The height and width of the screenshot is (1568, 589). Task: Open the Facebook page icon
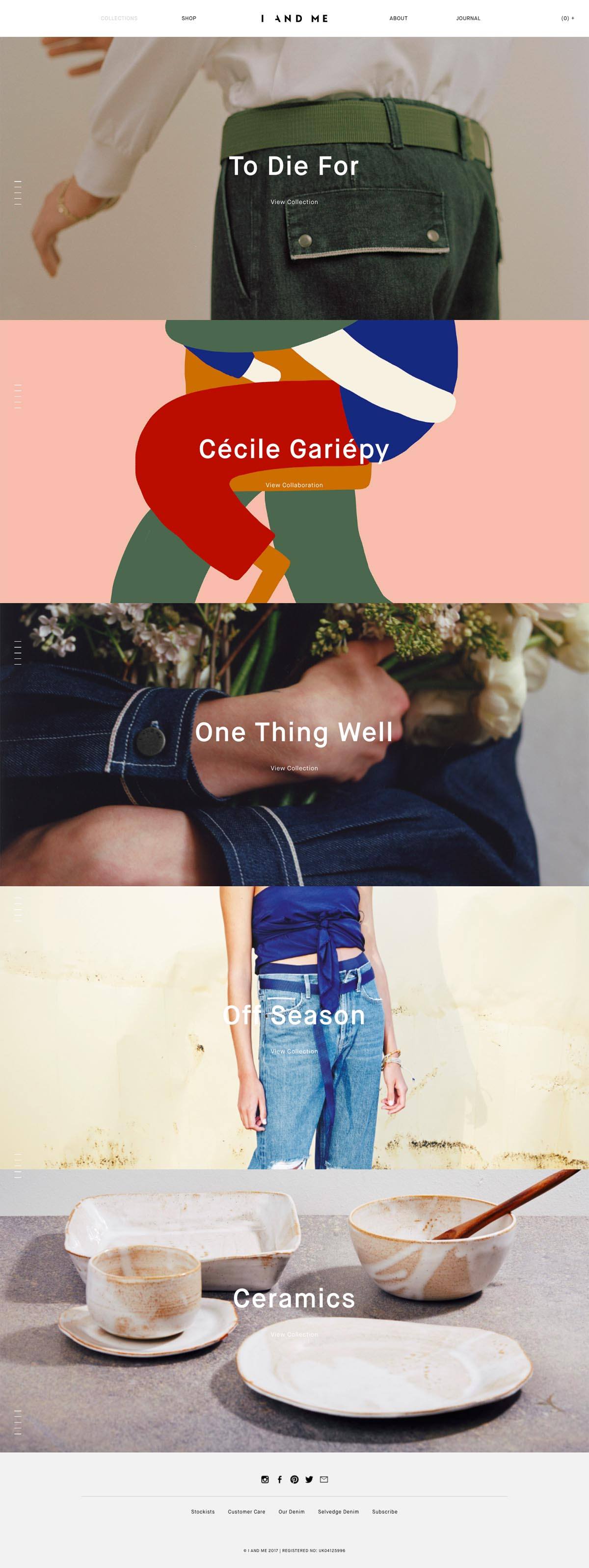coord(279,1479)
